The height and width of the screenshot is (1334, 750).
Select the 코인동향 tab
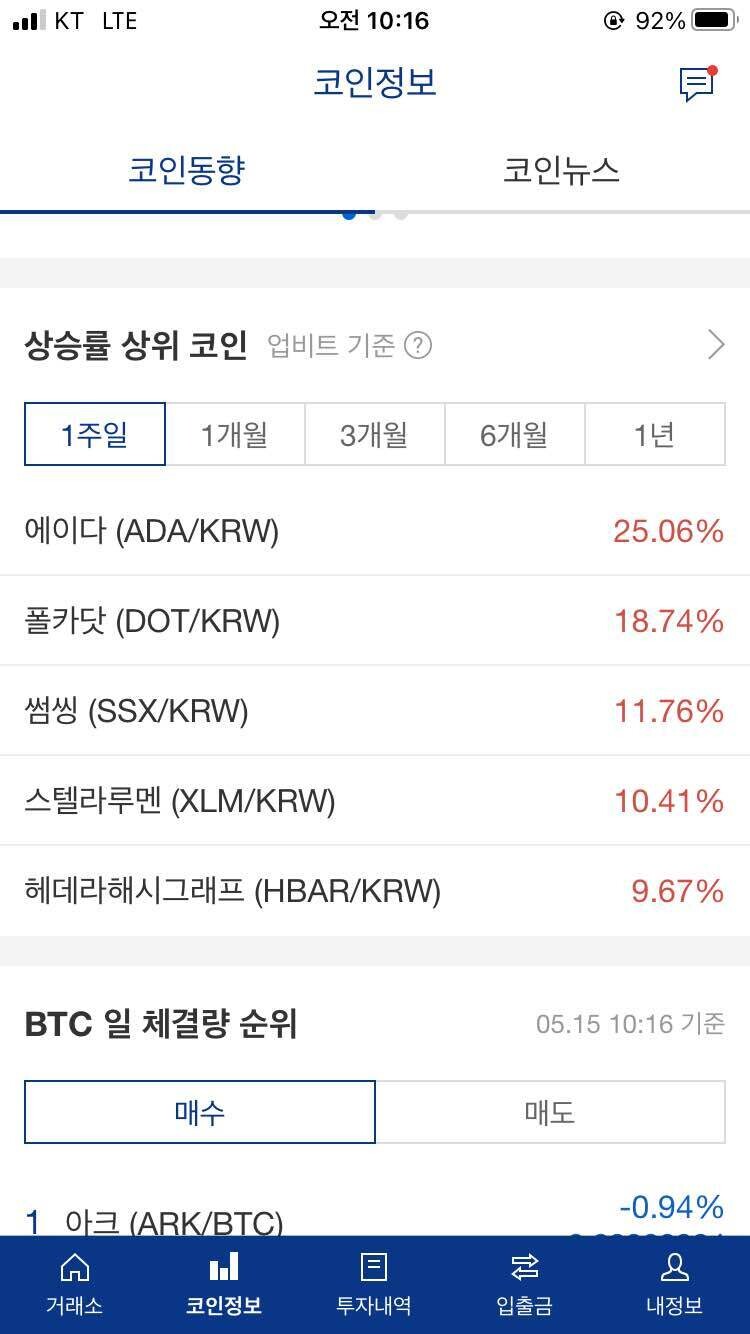[x=187, y=170]
